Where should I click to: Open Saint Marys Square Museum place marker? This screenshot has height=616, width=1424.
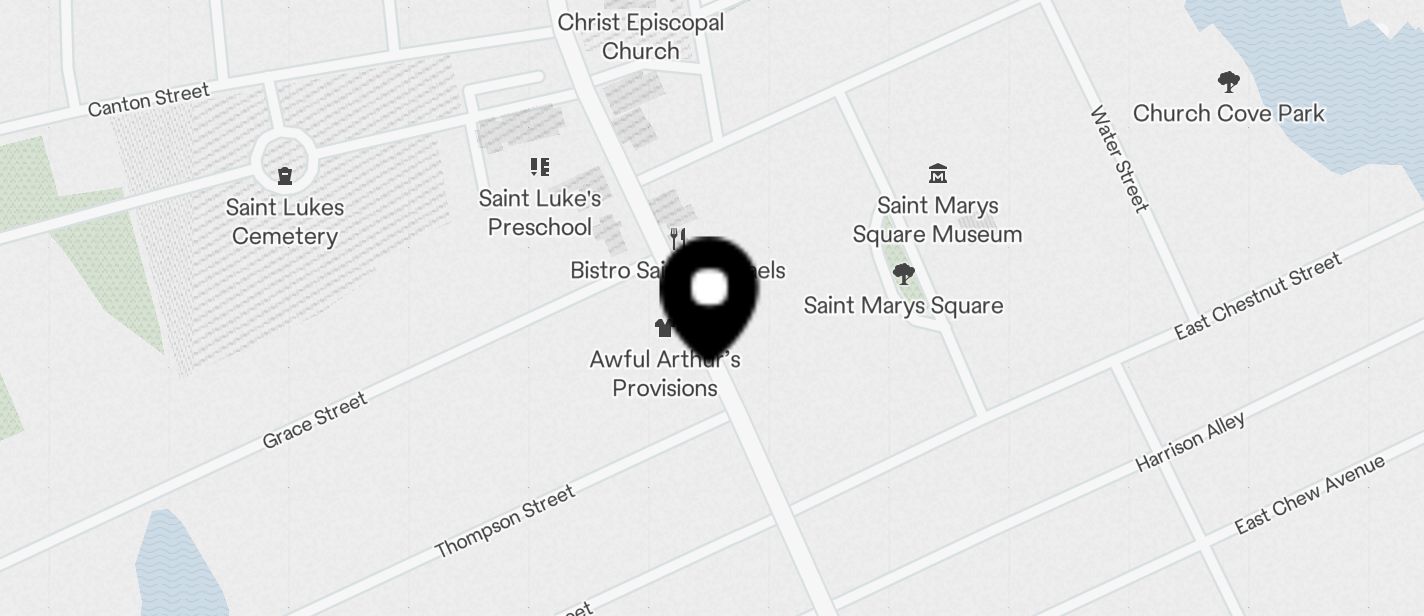[937, 174]
